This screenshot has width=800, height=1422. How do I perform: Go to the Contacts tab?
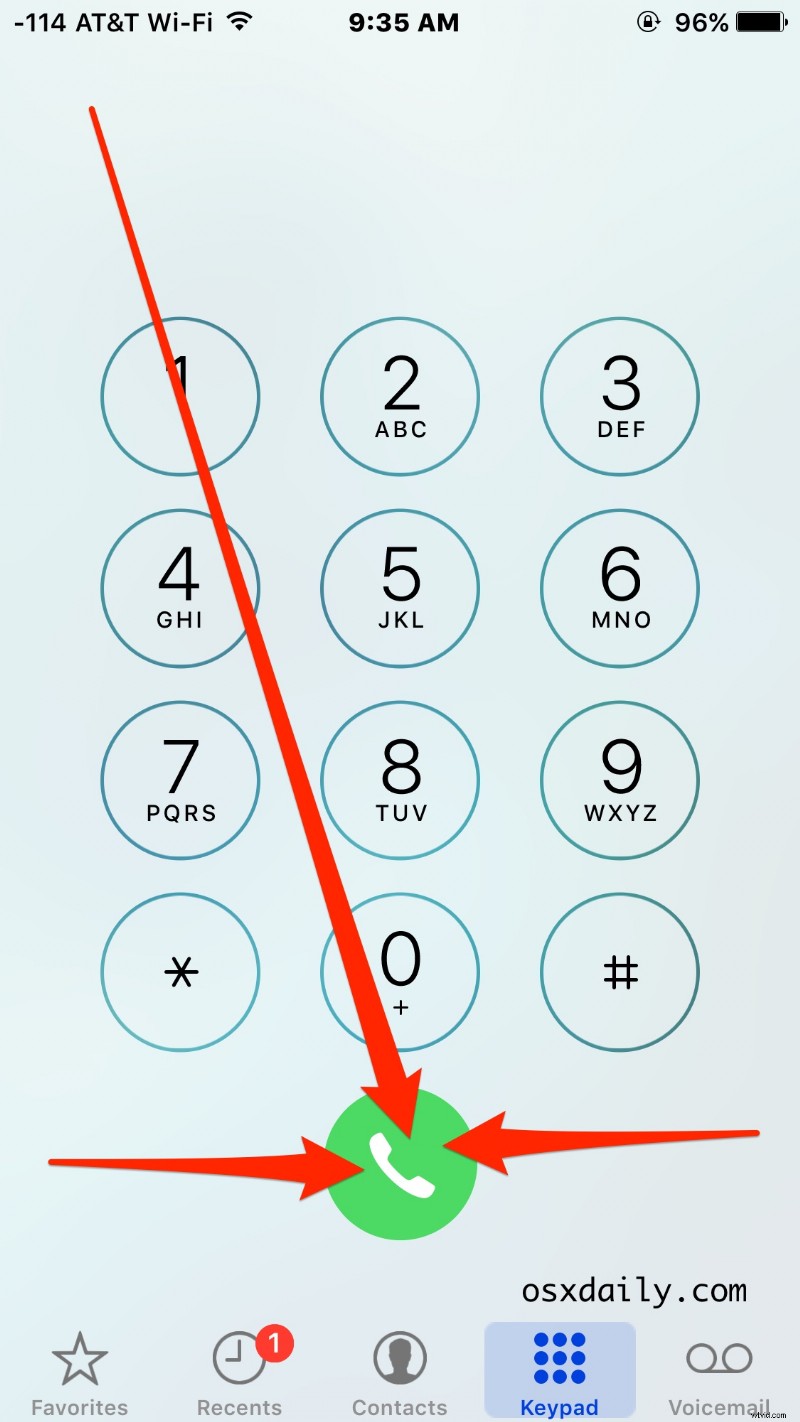click(x=400, y=1373)
